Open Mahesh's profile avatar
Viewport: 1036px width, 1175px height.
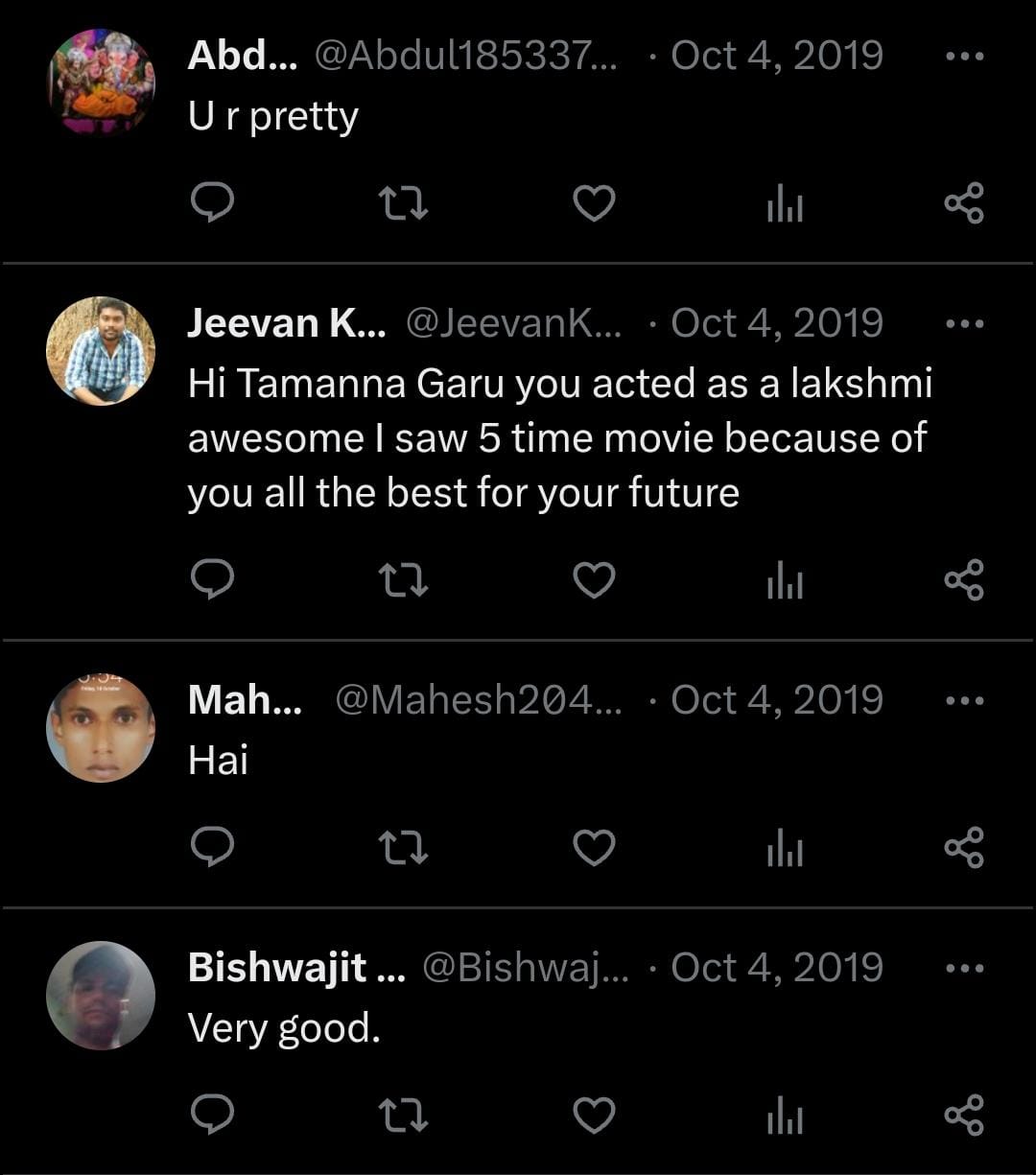pos(101,728)
